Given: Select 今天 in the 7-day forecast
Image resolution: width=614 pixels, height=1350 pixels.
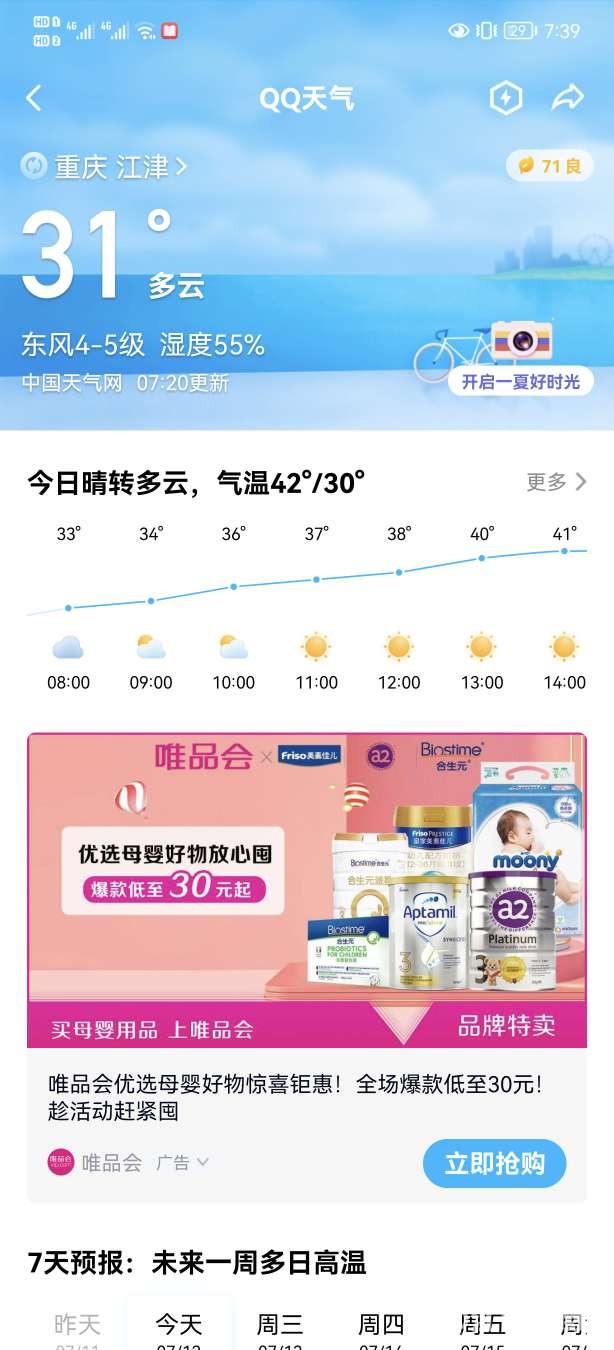Looking at the screenshot, I should 179,1325.
